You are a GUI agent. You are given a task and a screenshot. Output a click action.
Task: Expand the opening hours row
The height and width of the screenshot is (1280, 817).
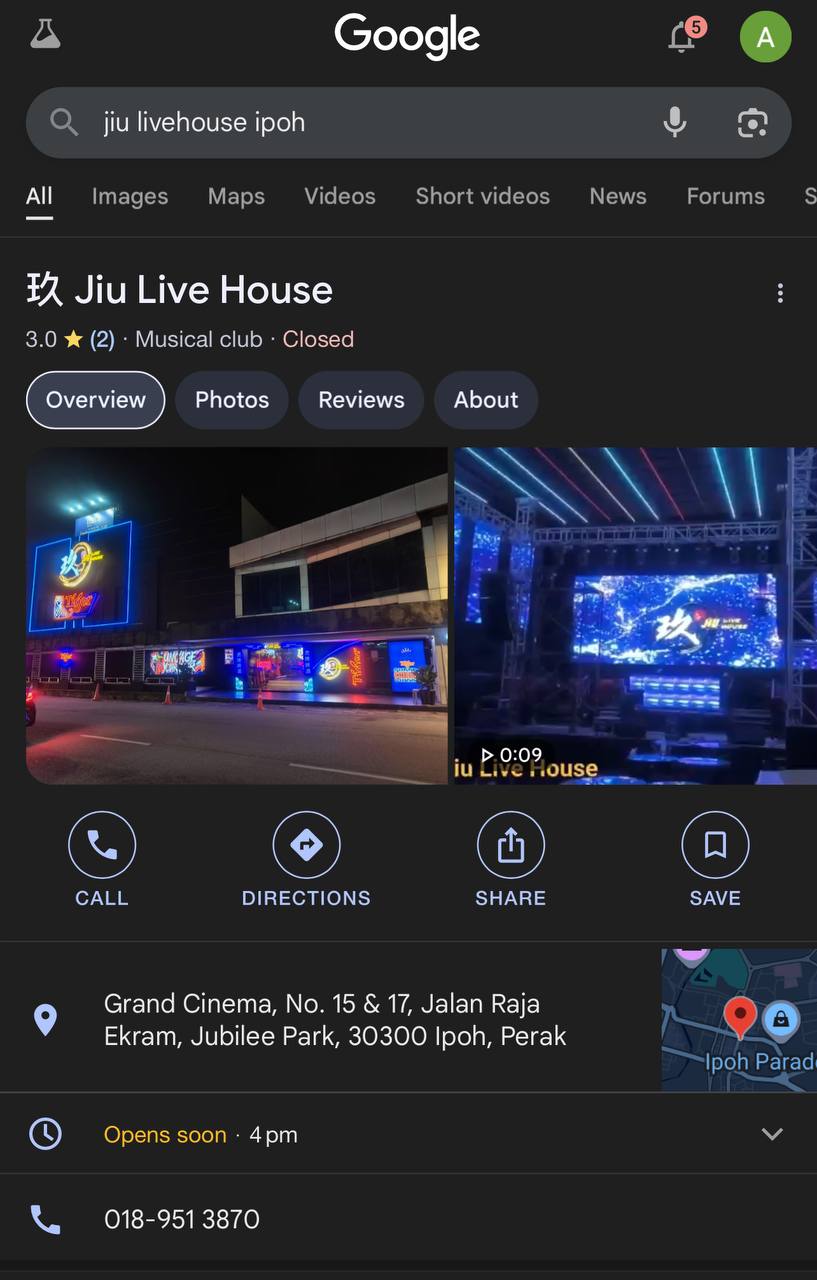(x=771, y=1134)
